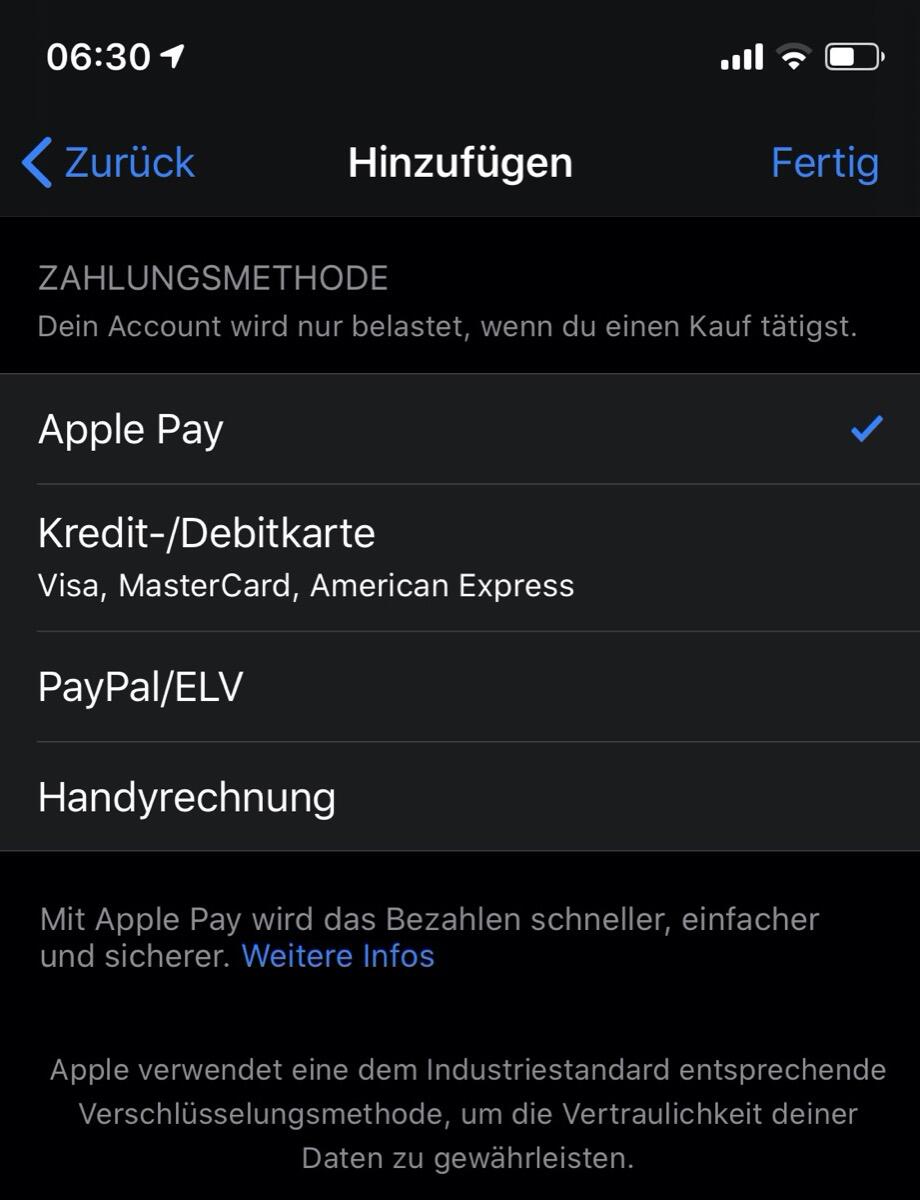Image resolution: width=920 pixels, height=1200 pixels.
Task: Open the Weitere Infos link
Action: coord(338,956)
